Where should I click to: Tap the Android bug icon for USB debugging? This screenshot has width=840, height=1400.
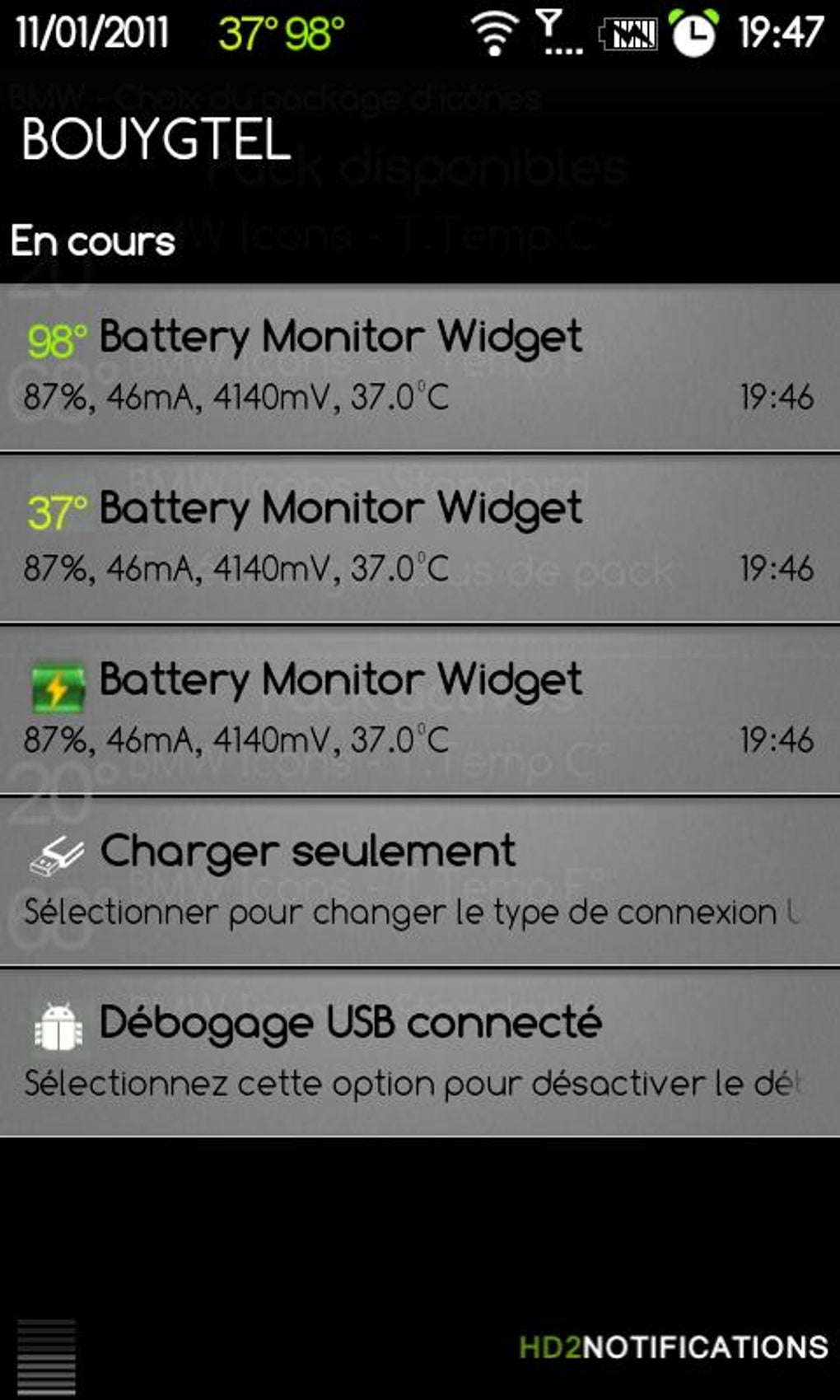58,1027
